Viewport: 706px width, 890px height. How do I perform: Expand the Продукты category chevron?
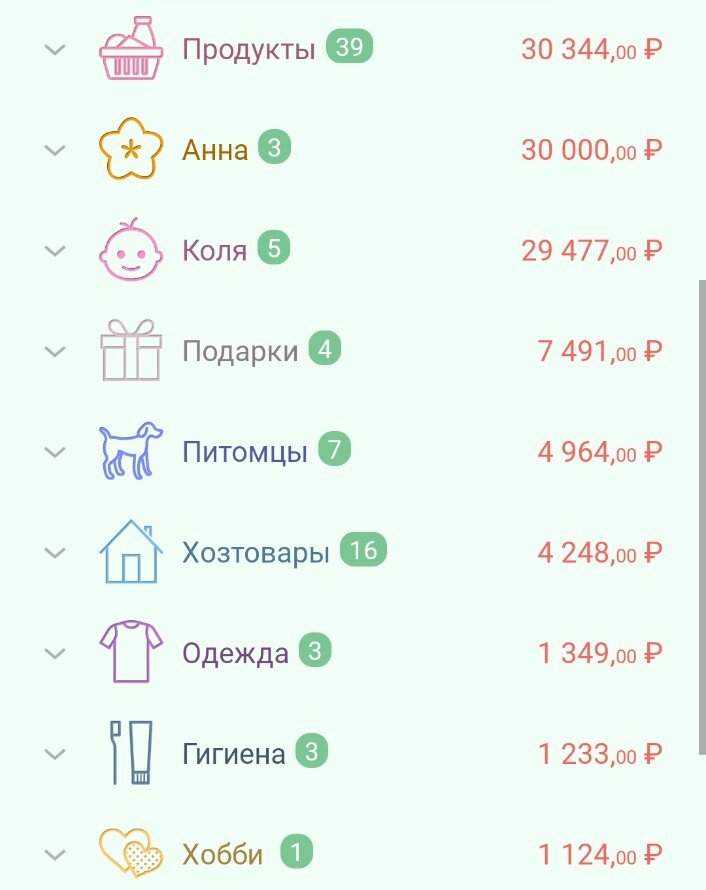(x=56, y=49)
